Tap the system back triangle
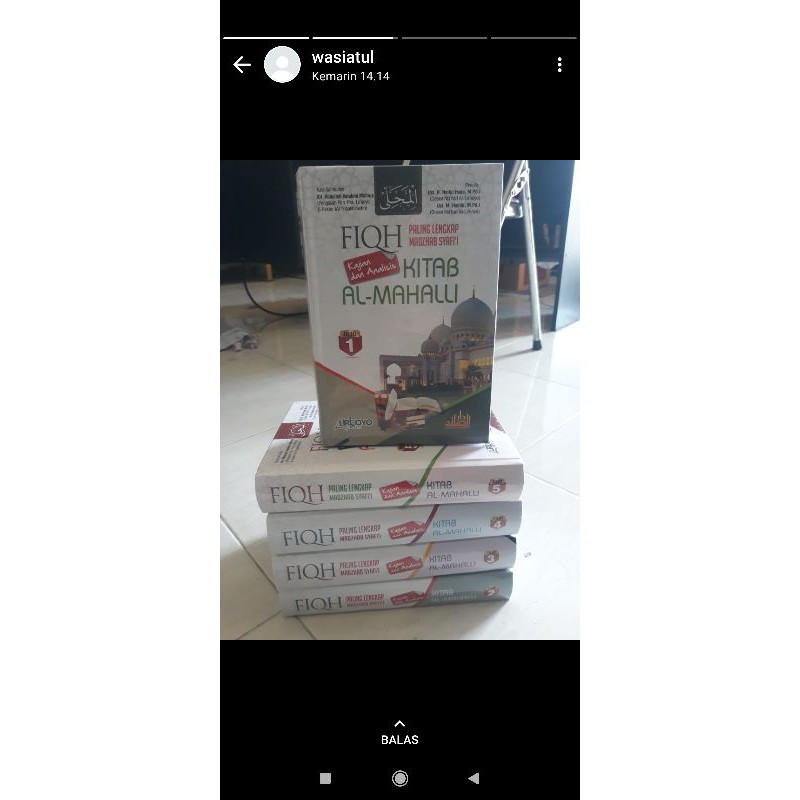The image size is (800, 800). 474,778
